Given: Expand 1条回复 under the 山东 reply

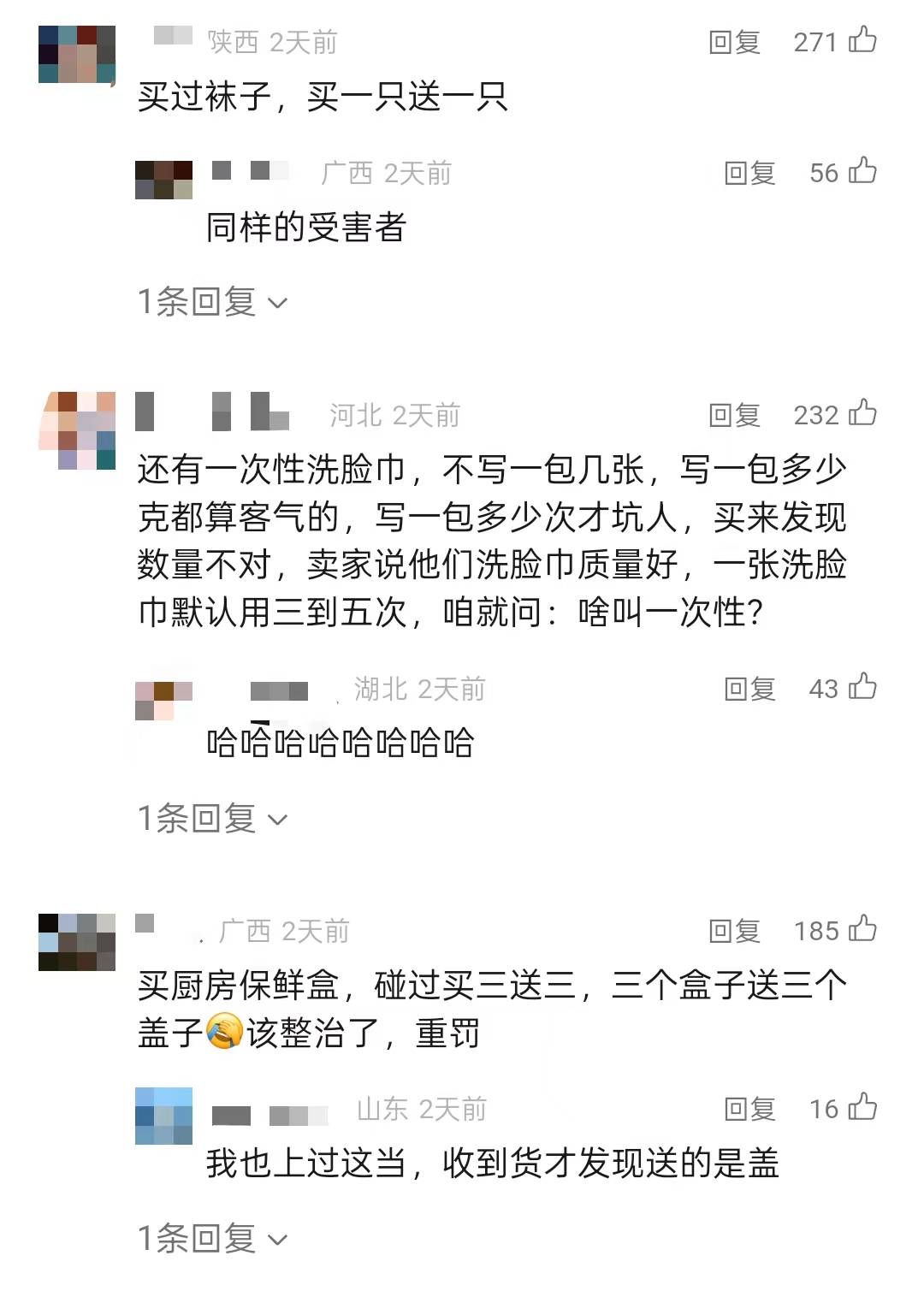Looking at the screenshot, I should coord(212,1238).
